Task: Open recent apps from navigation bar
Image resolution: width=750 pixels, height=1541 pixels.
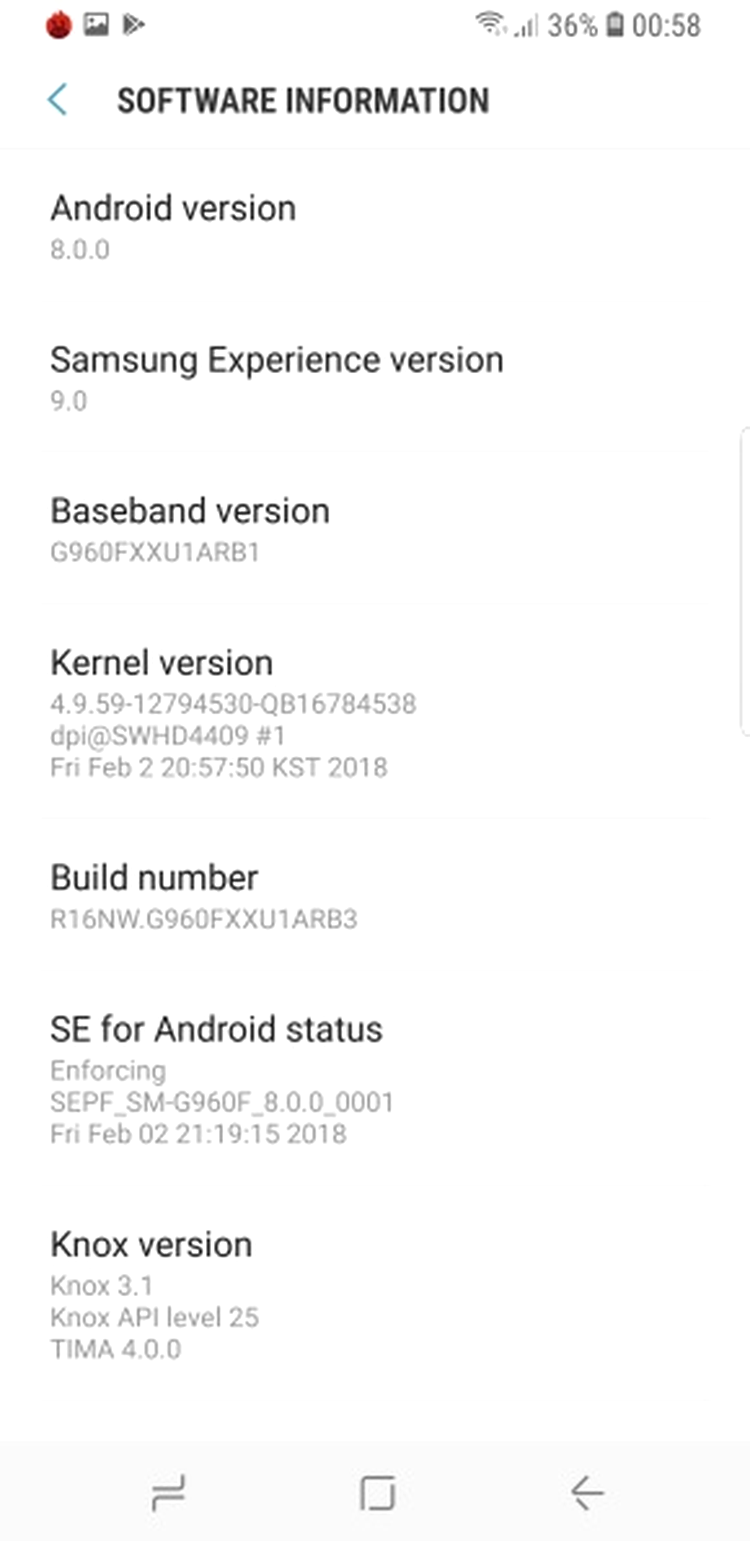Action: pos(168,1493)
